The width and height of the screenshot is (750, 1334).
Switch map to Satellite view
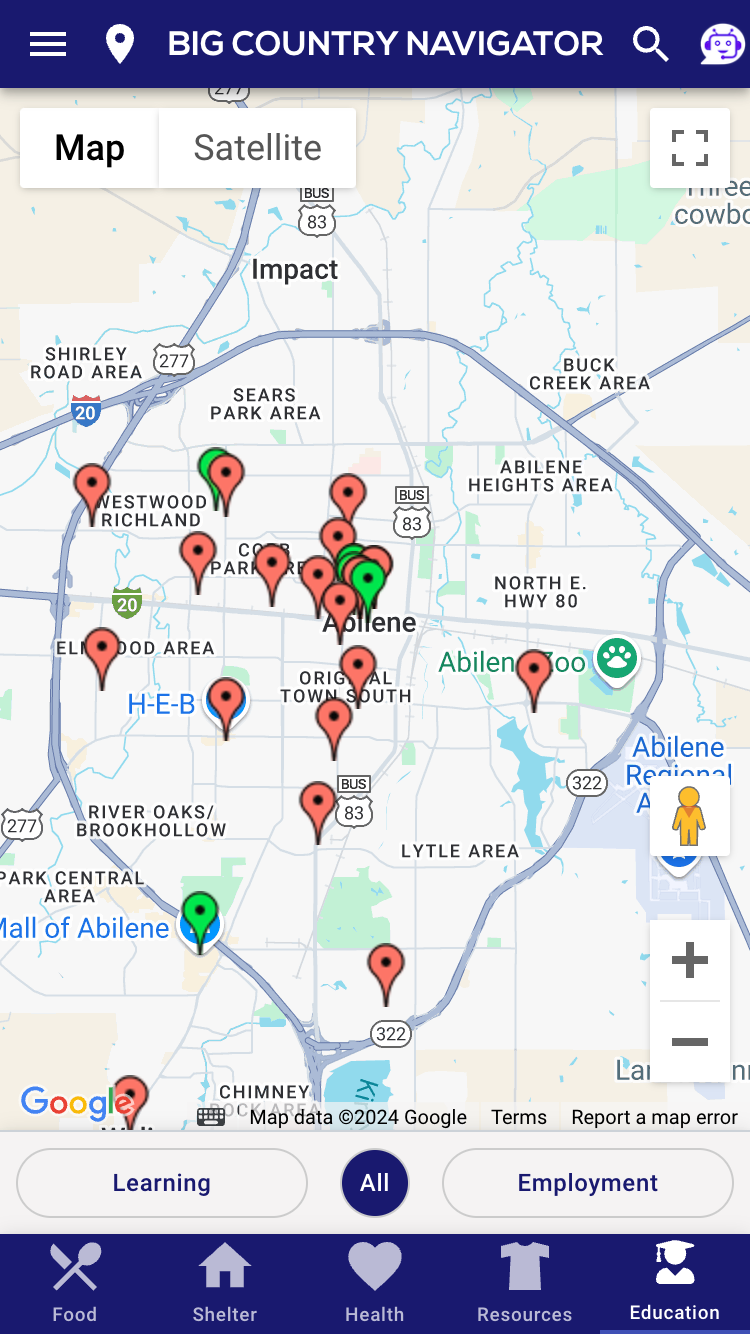click(257, 148)
